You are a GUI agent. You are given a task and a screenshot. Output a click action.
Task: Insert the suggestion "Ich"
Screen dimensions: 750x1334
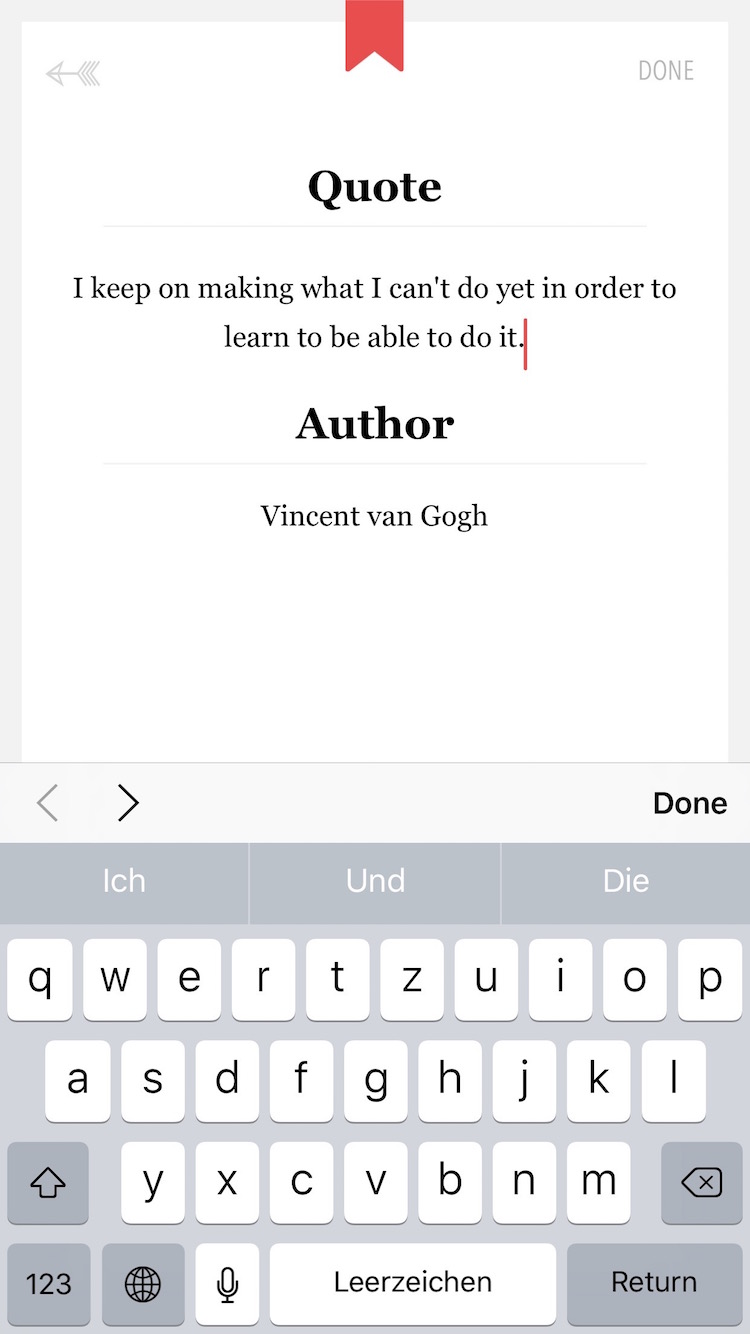124,881
